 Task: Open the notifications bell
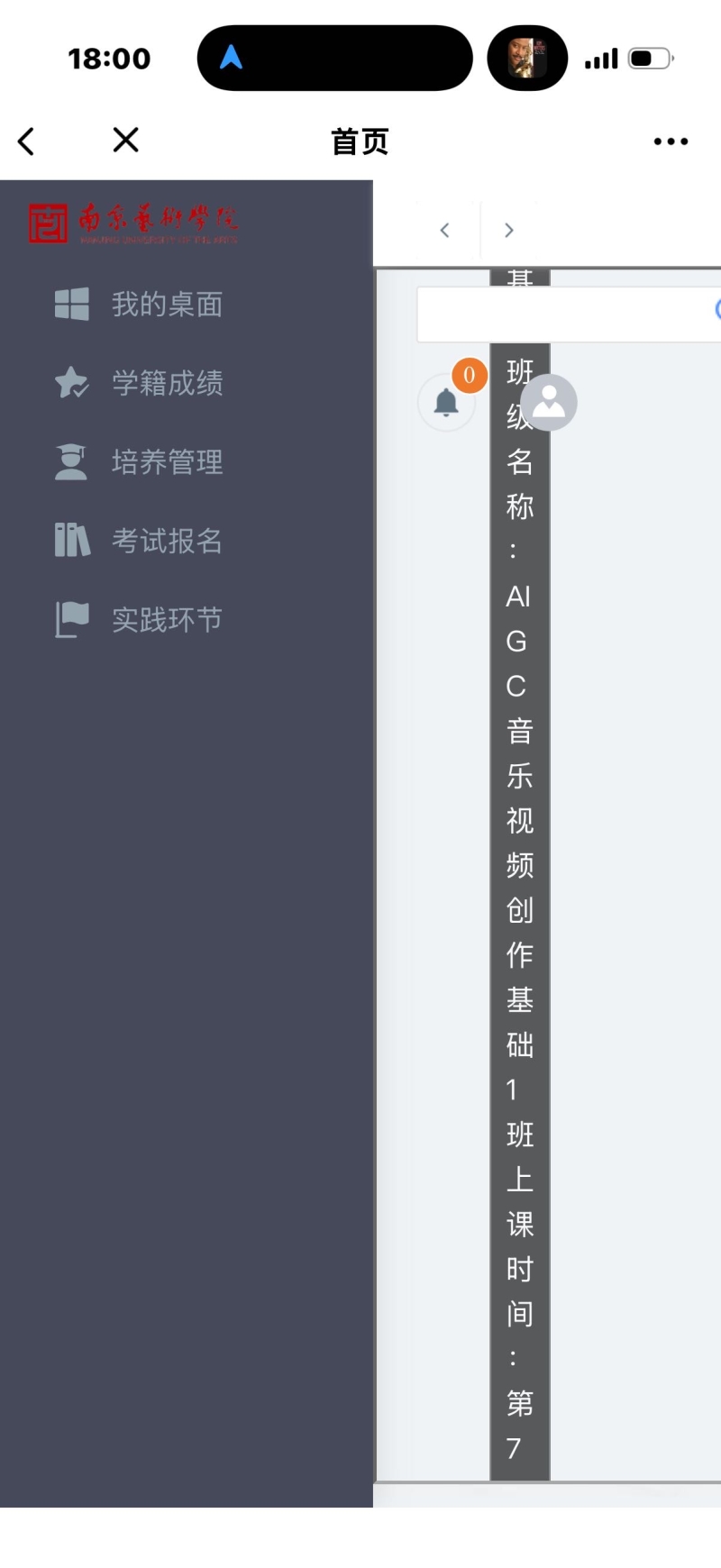tap(446, 402)
